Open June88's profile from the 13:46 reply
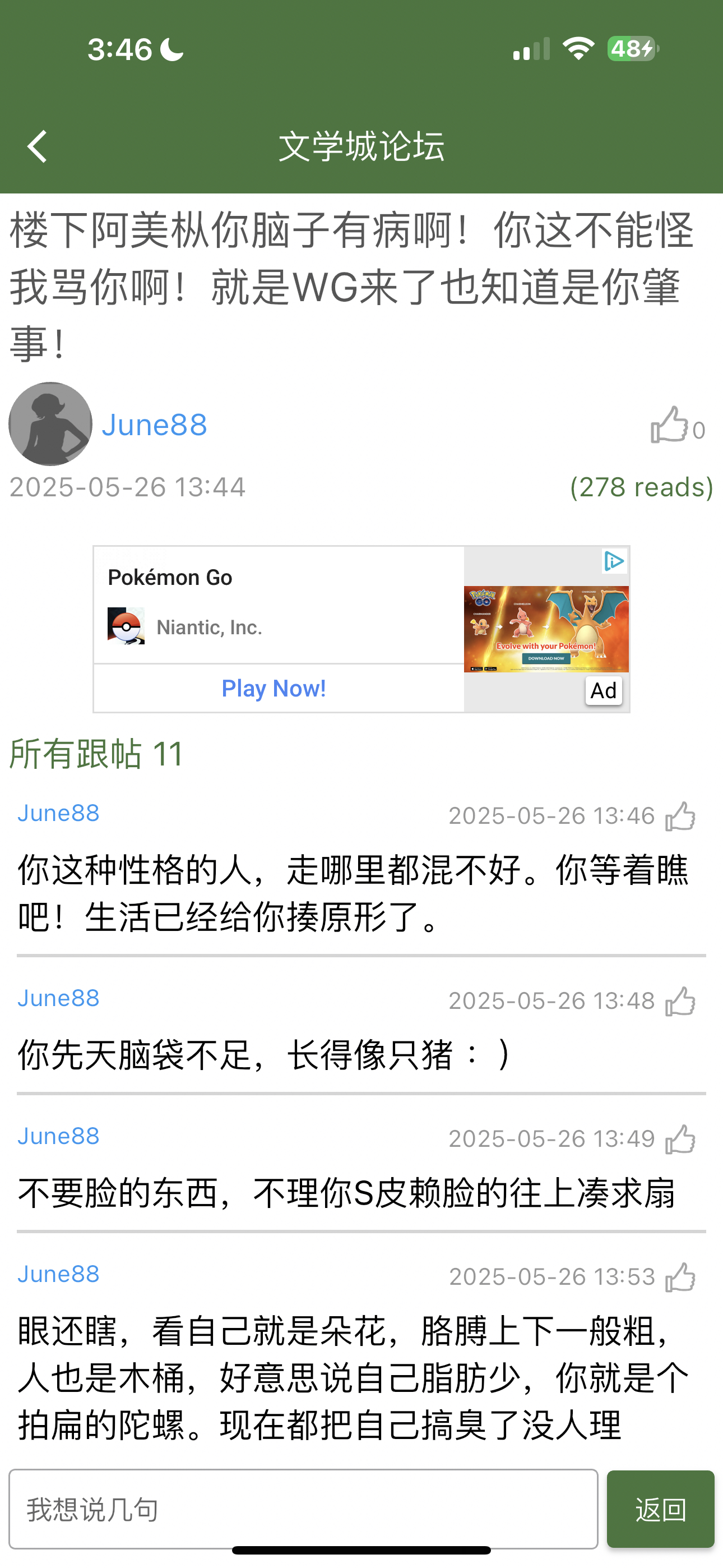This screenshot has width=723, height=1568. pyautogui.click(x=58, y=813)
